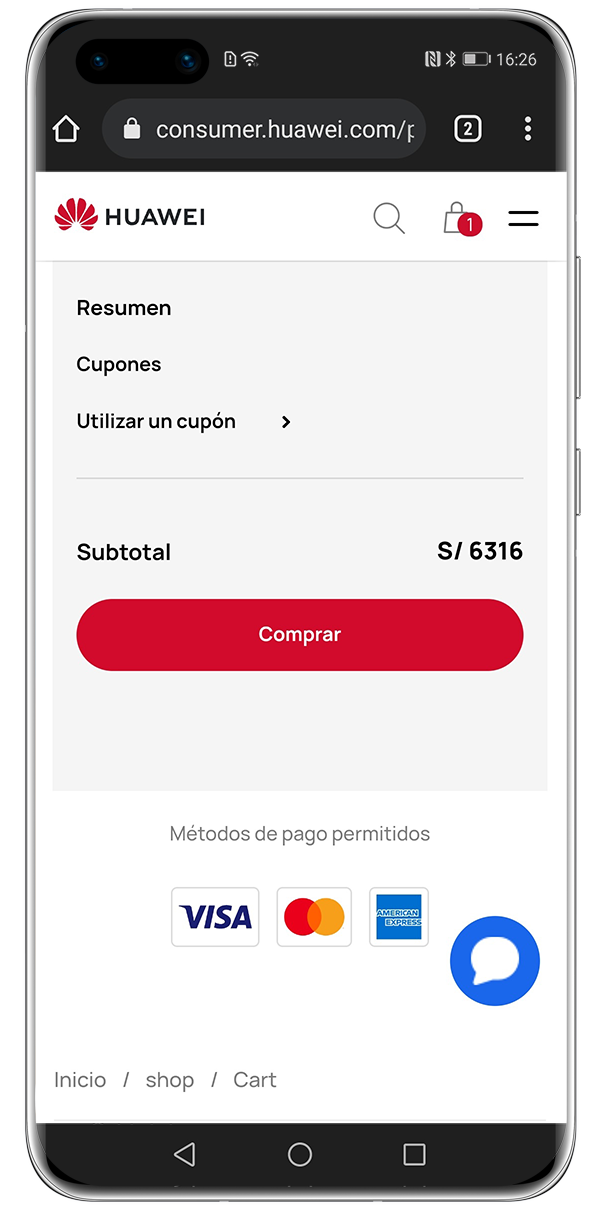Viewport: 600px width, 1209px height.
Task: Open Utilizar un cupón
Action: coord(185,422)
